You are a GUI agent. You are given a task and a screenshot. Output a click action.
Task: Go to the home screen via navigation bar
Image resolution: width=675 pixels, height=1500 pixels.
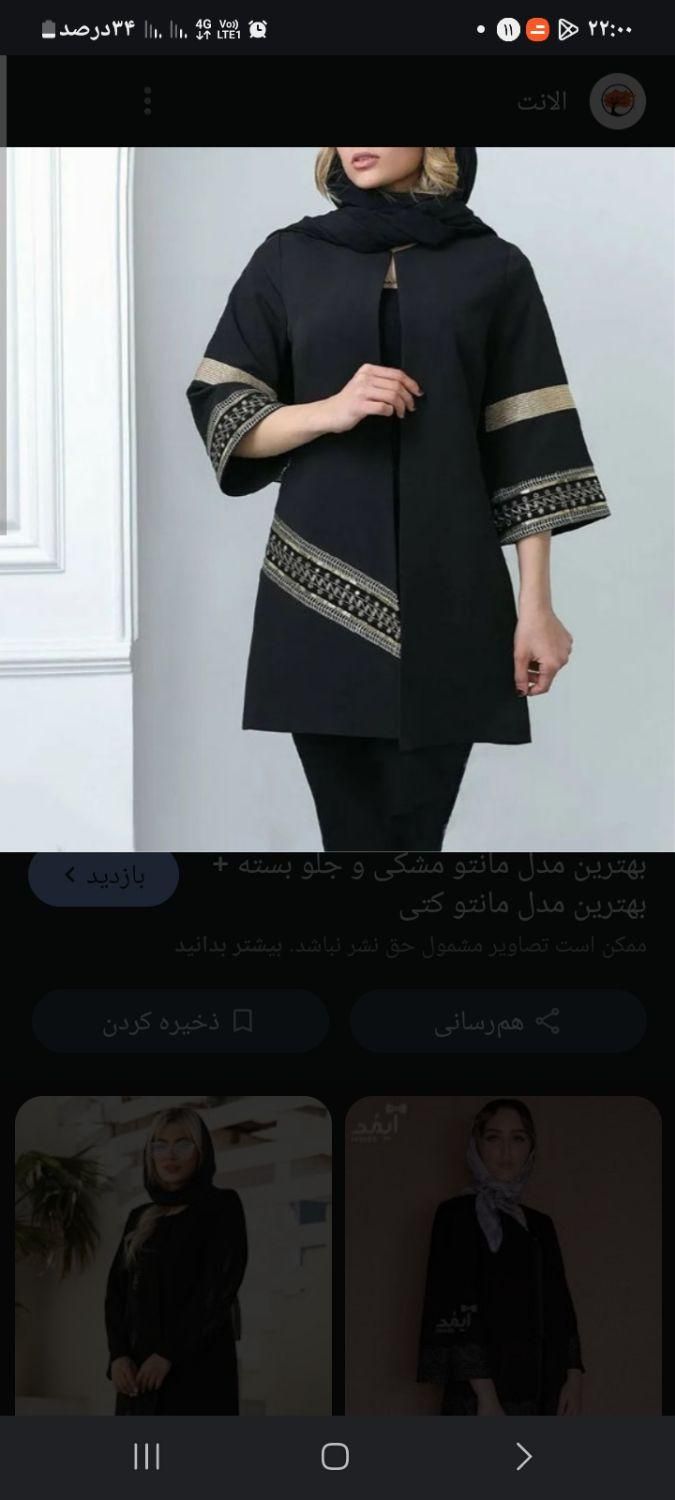click(335, 1456)
